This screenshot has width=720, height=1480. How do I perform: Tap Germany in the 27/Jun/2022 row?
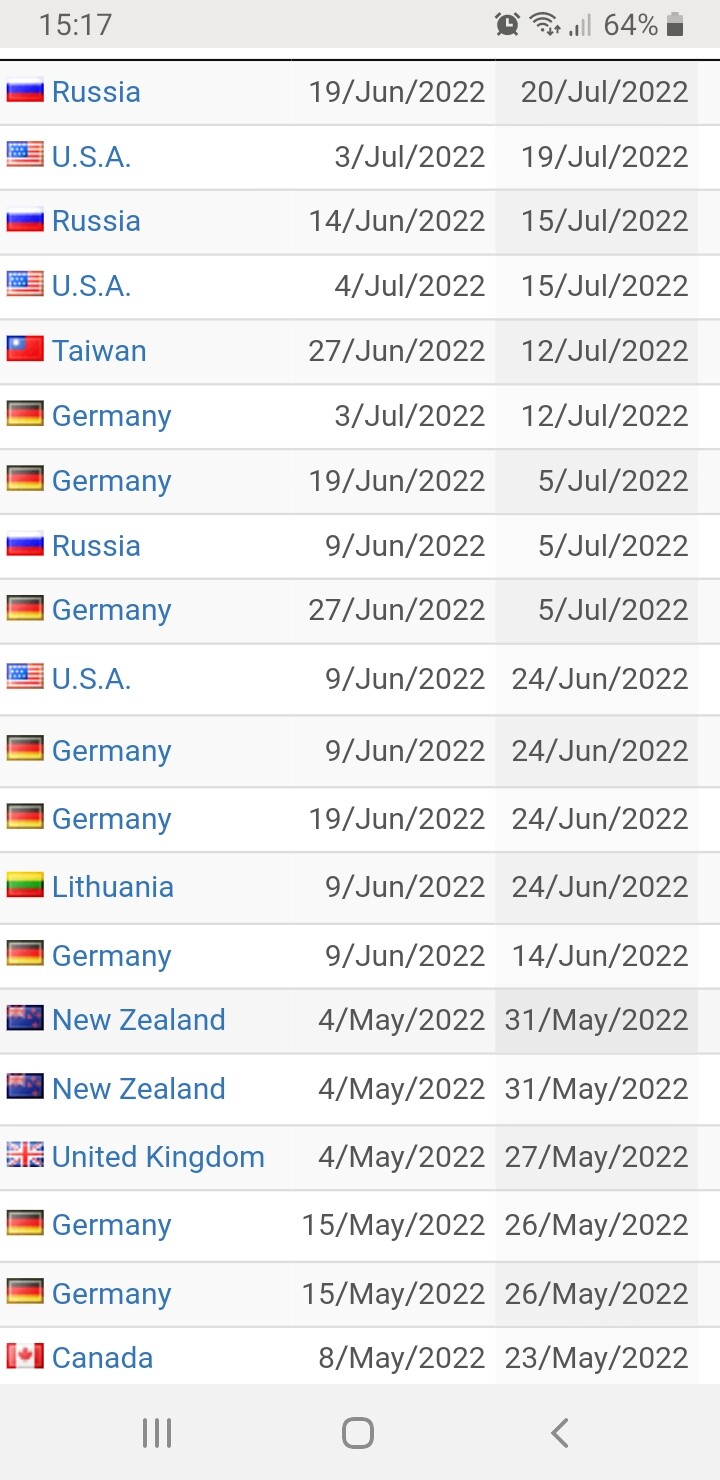(111, 610)
